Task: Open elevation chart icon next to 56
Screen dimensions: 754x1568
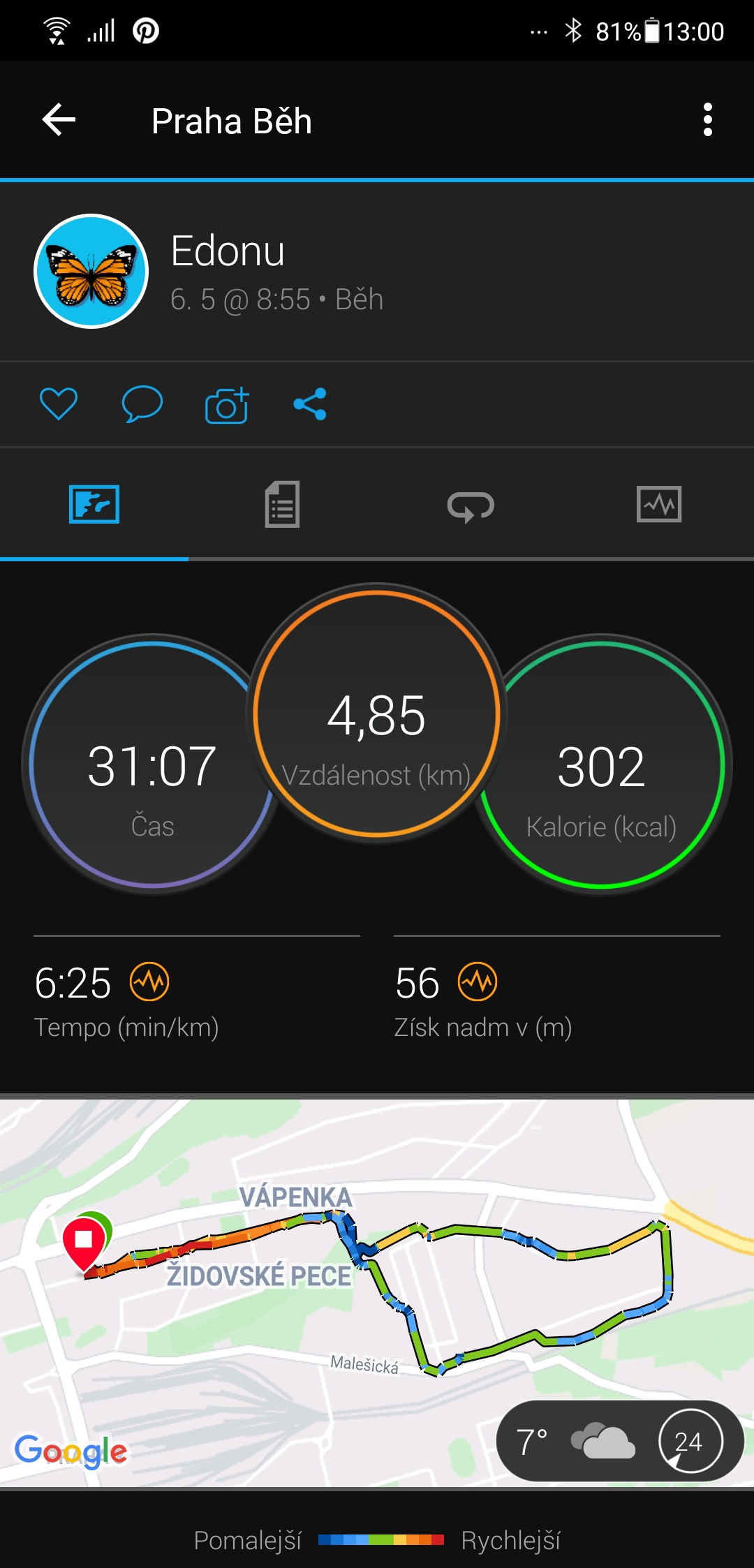Action: click(478, 982)
